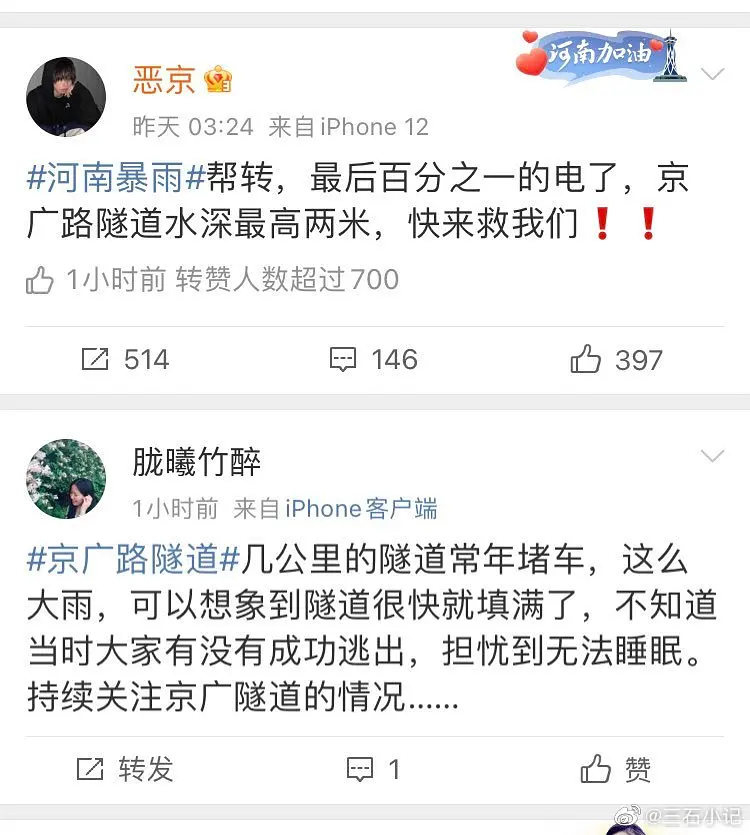Comment on 胧曦竹醉's post
The width and height of the screenshot is (750, 835).
(x=373, y=768)
